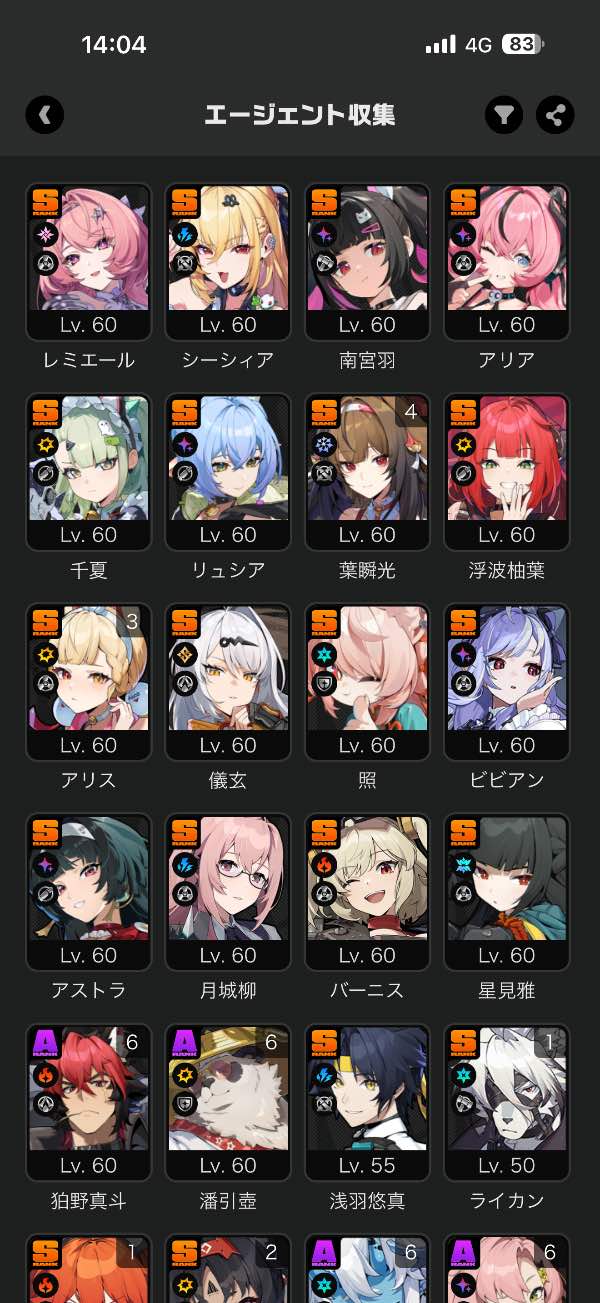Open agent card レミエール
The height and width of the screenshot is (1303, 600).
point(89,263)
